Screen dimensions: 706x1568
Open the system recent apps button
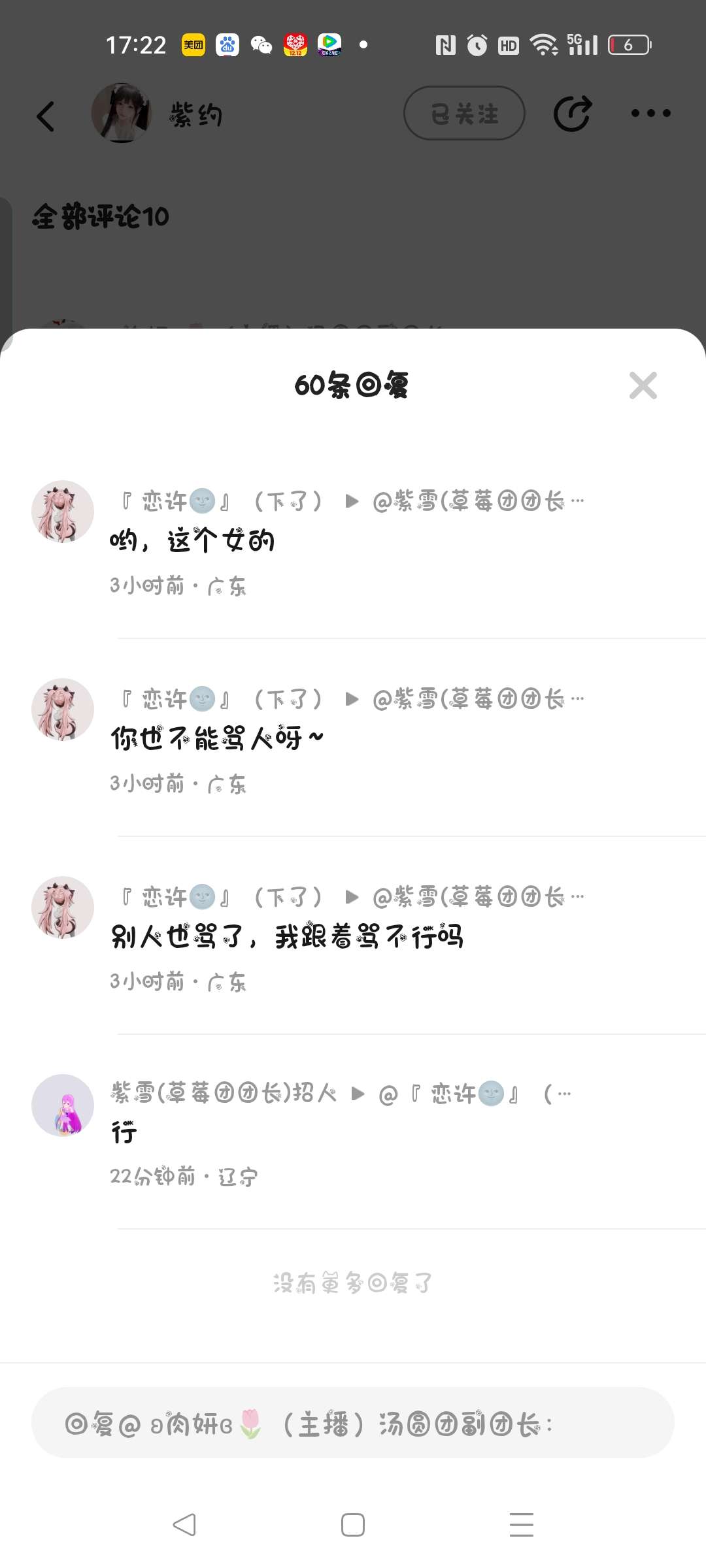pyautogui.click(x=521, y=1525)
